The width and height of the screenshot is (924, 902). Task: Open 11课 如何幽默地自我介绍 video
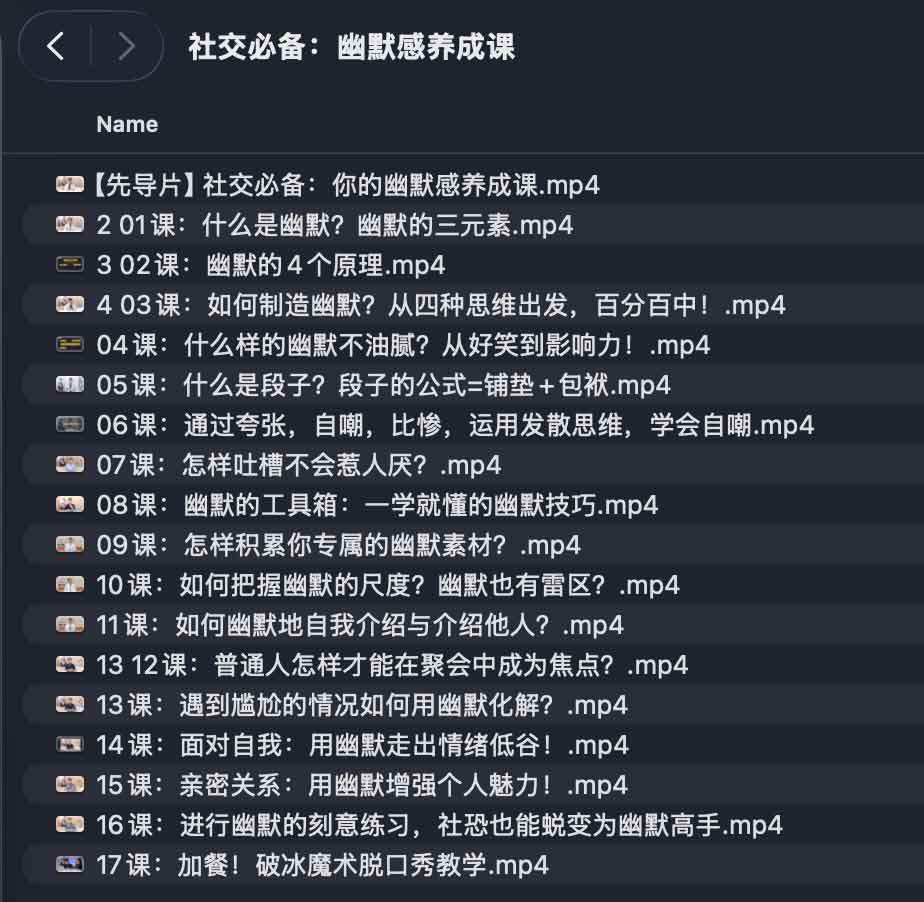pyautogui.click(x=360, y=625)
